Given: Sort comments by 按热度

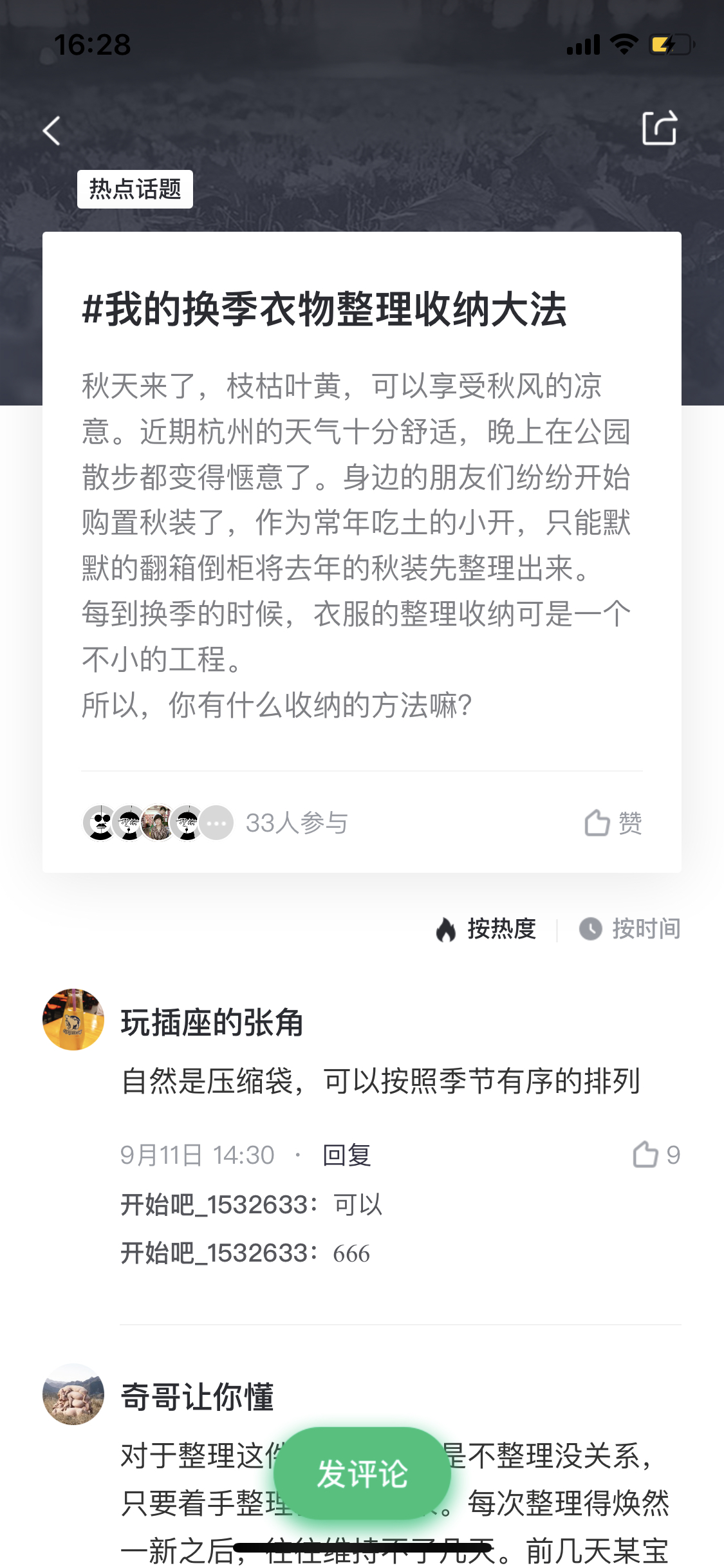Looking at the screenshot, I should (x=486, y=929).
